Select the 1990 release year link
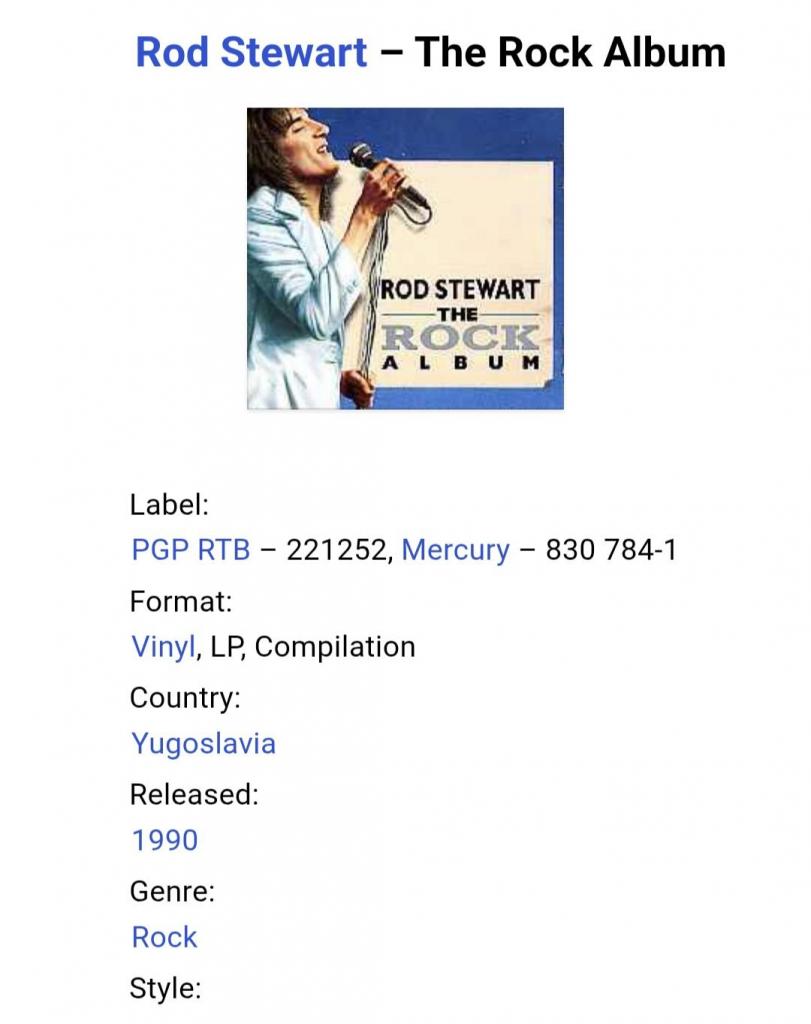This screenshot has width=811, height=1024. point(165,840)
